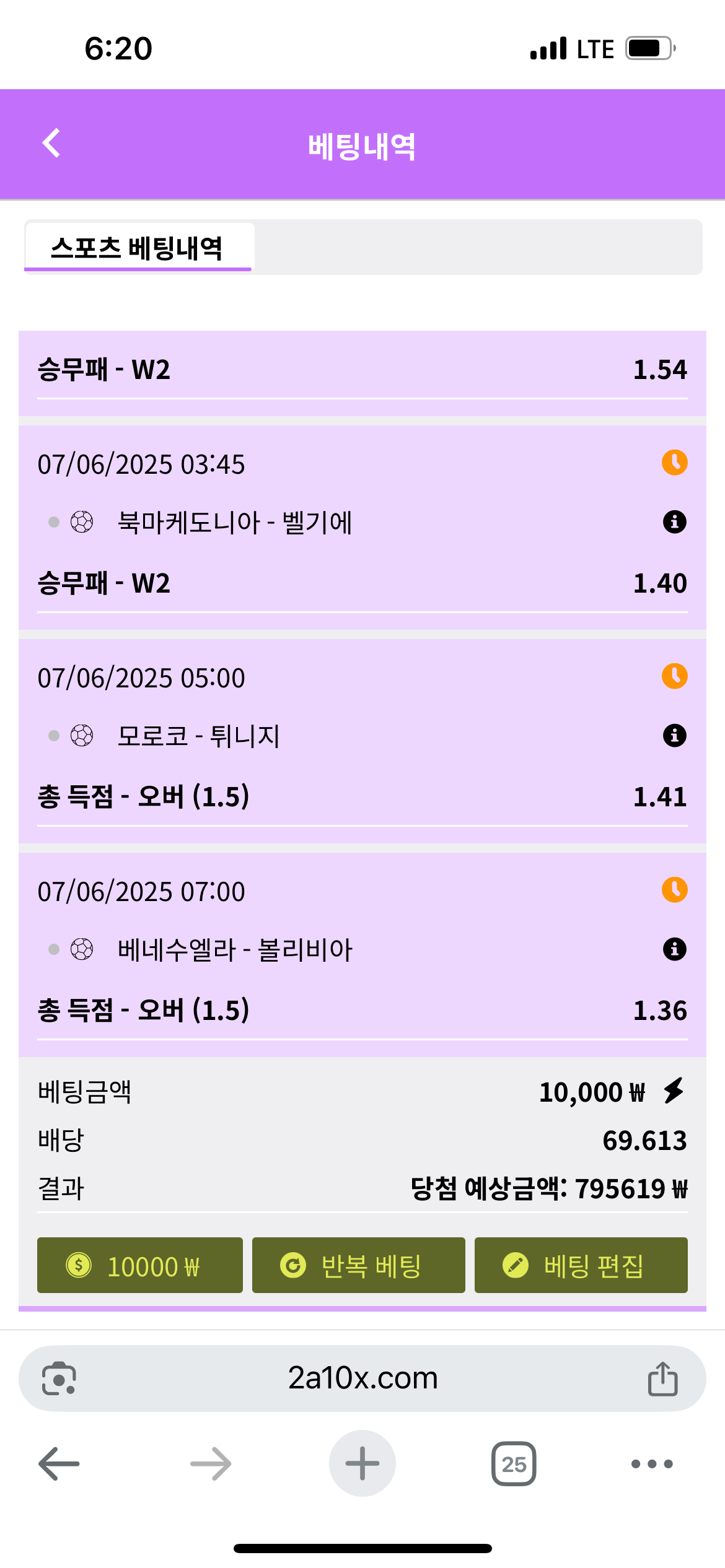Screen dimensions: 725x1568
Task: Open the browser lens scan icon
Action: (x=59, y=1379)
